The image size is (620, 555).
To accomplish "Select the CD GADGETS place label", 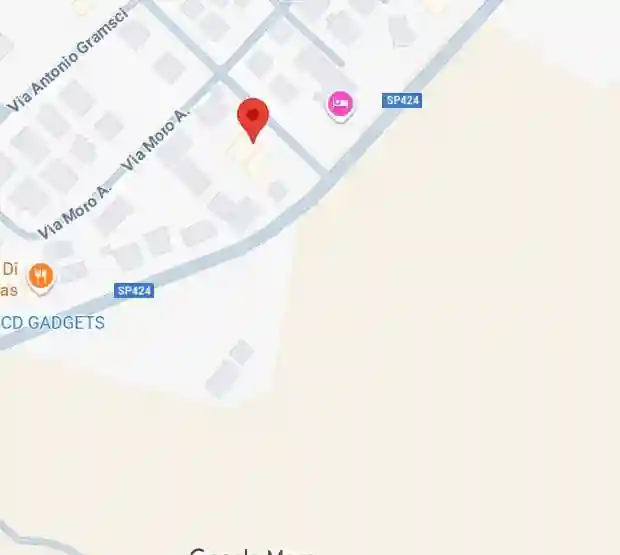I will click(x=52, y=323).
